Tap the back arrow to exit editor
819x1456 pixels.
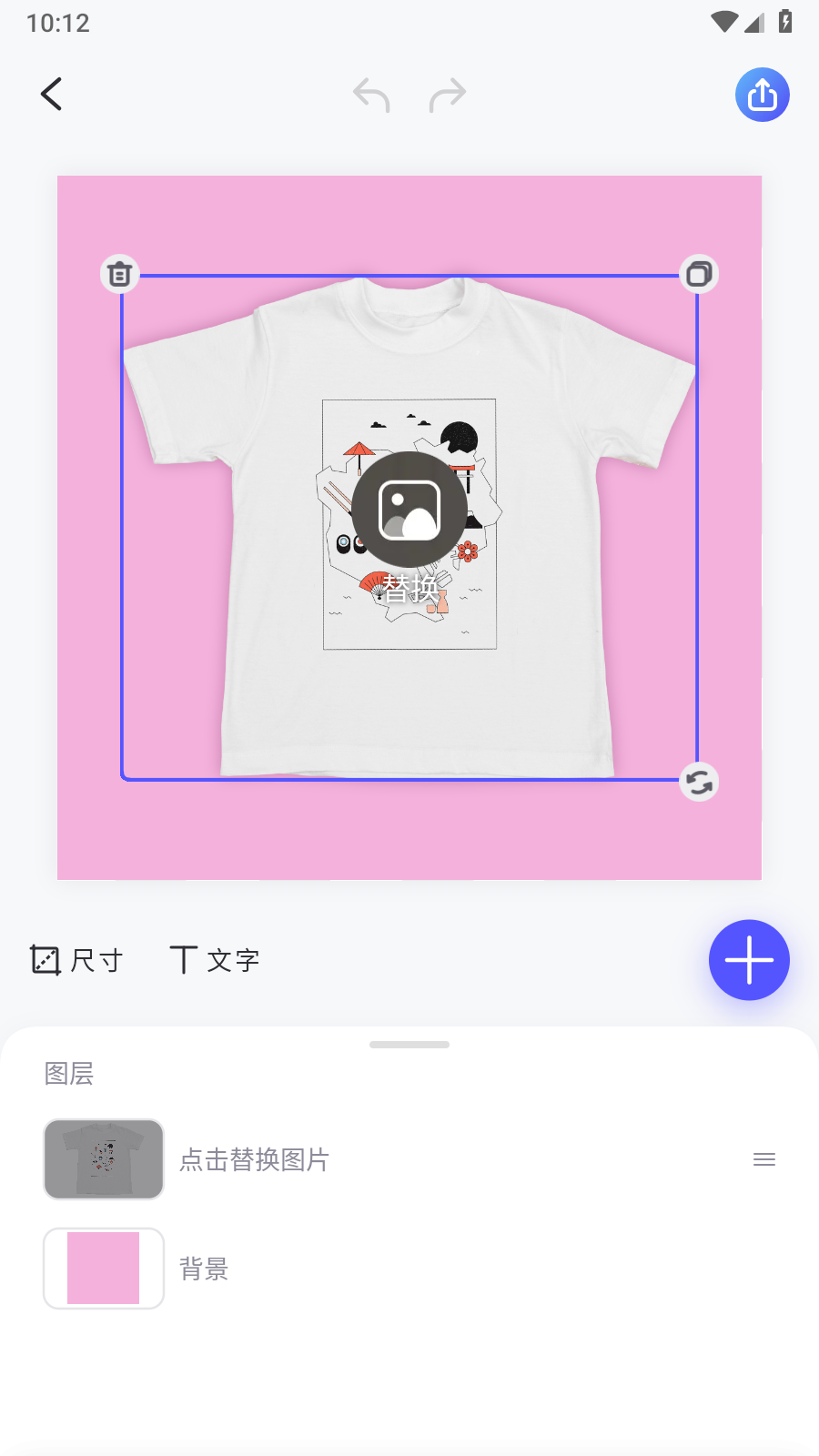point(52,94)
